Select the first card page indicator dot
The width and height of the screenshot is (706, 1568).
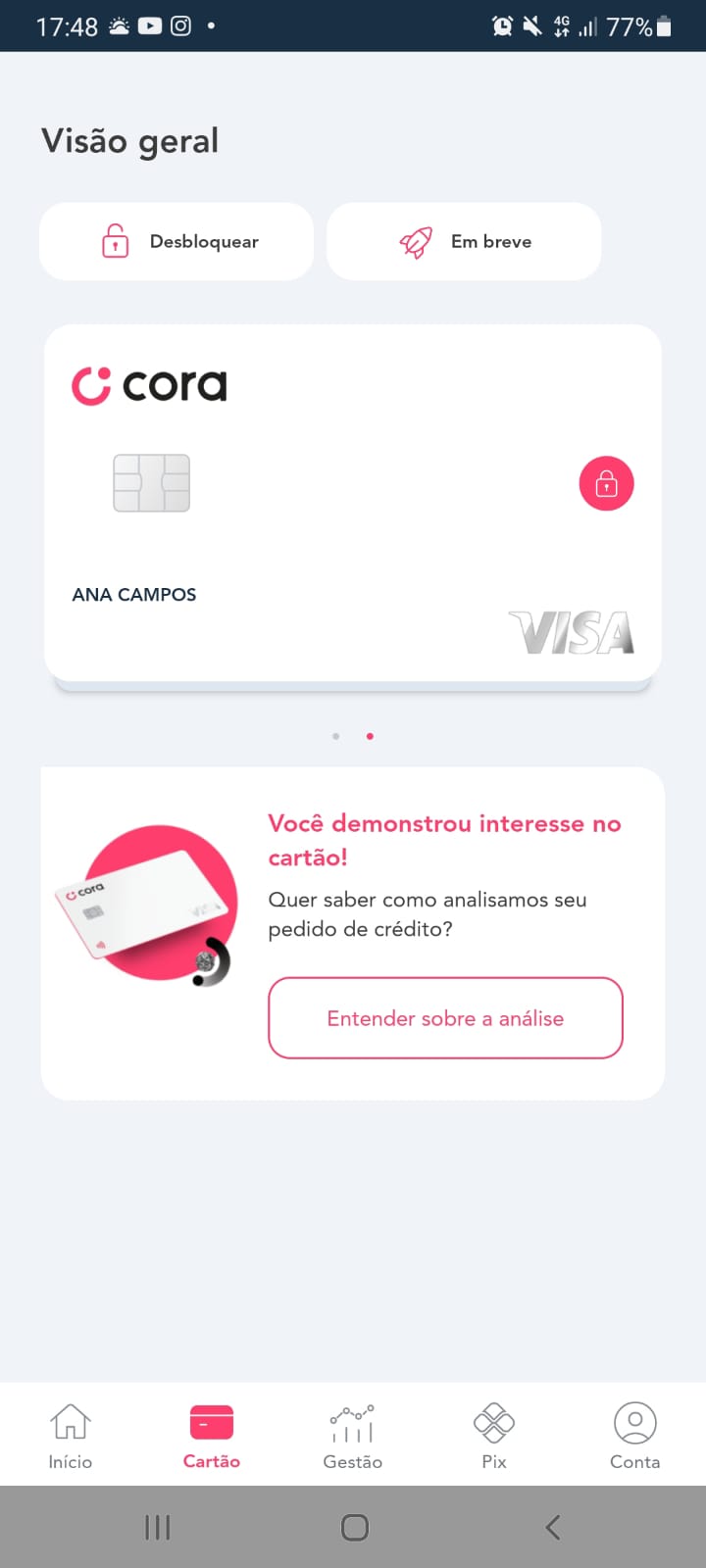click(x=336, y=736)
